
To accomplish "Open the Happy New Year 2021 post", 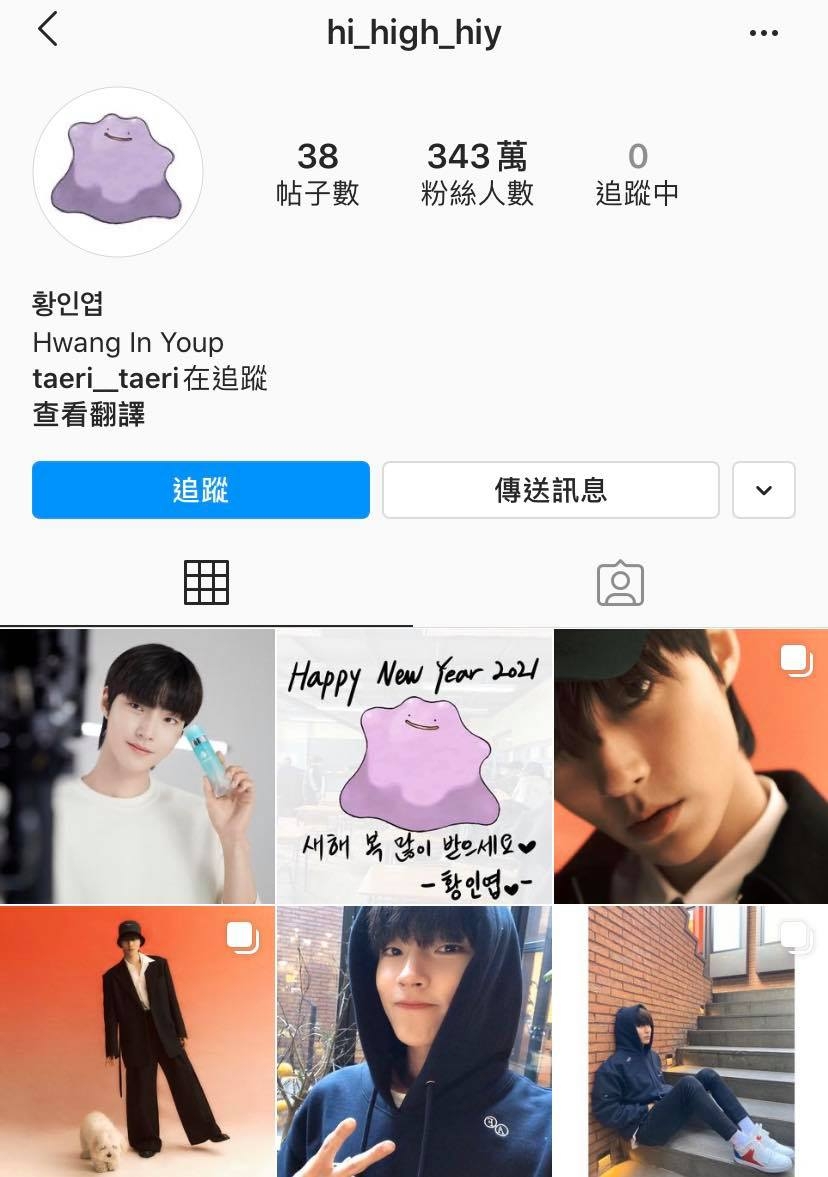I will pos(413,766).
